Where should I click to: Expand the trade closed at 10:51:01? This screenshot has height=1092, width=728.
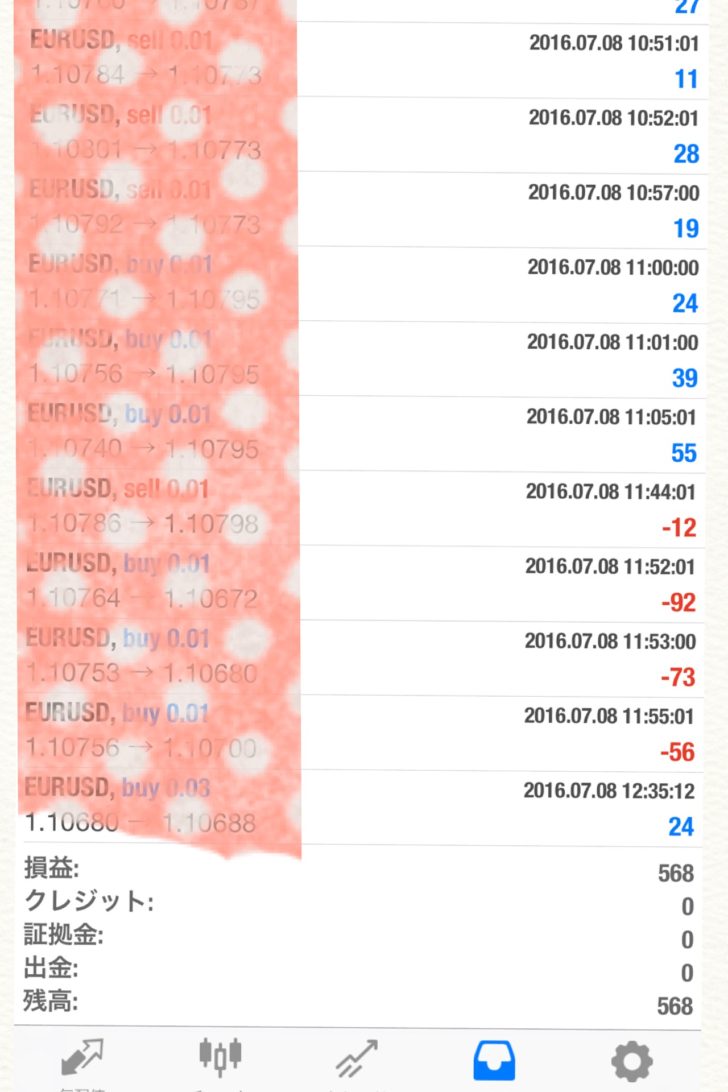click(x=364, y=60)
